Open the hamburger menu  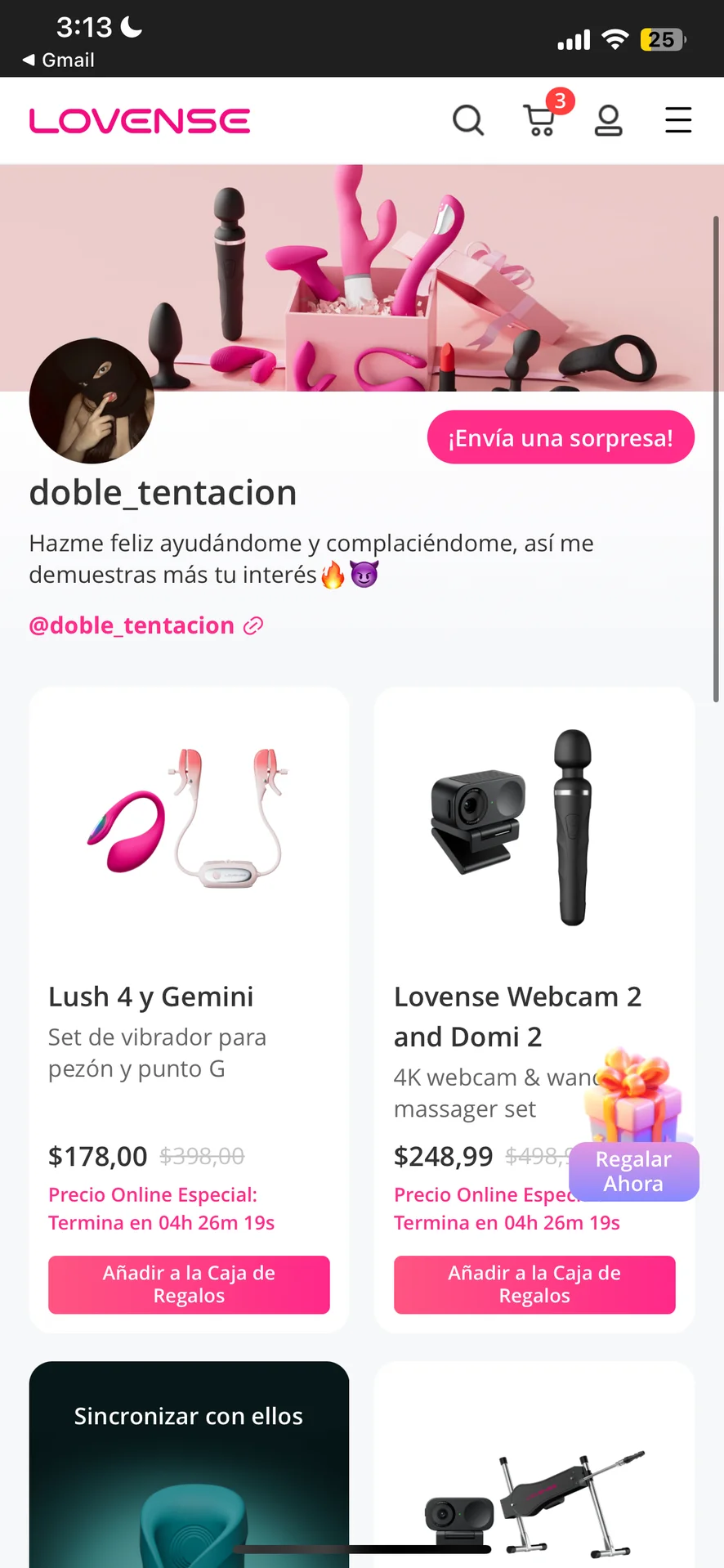[677, 121]
